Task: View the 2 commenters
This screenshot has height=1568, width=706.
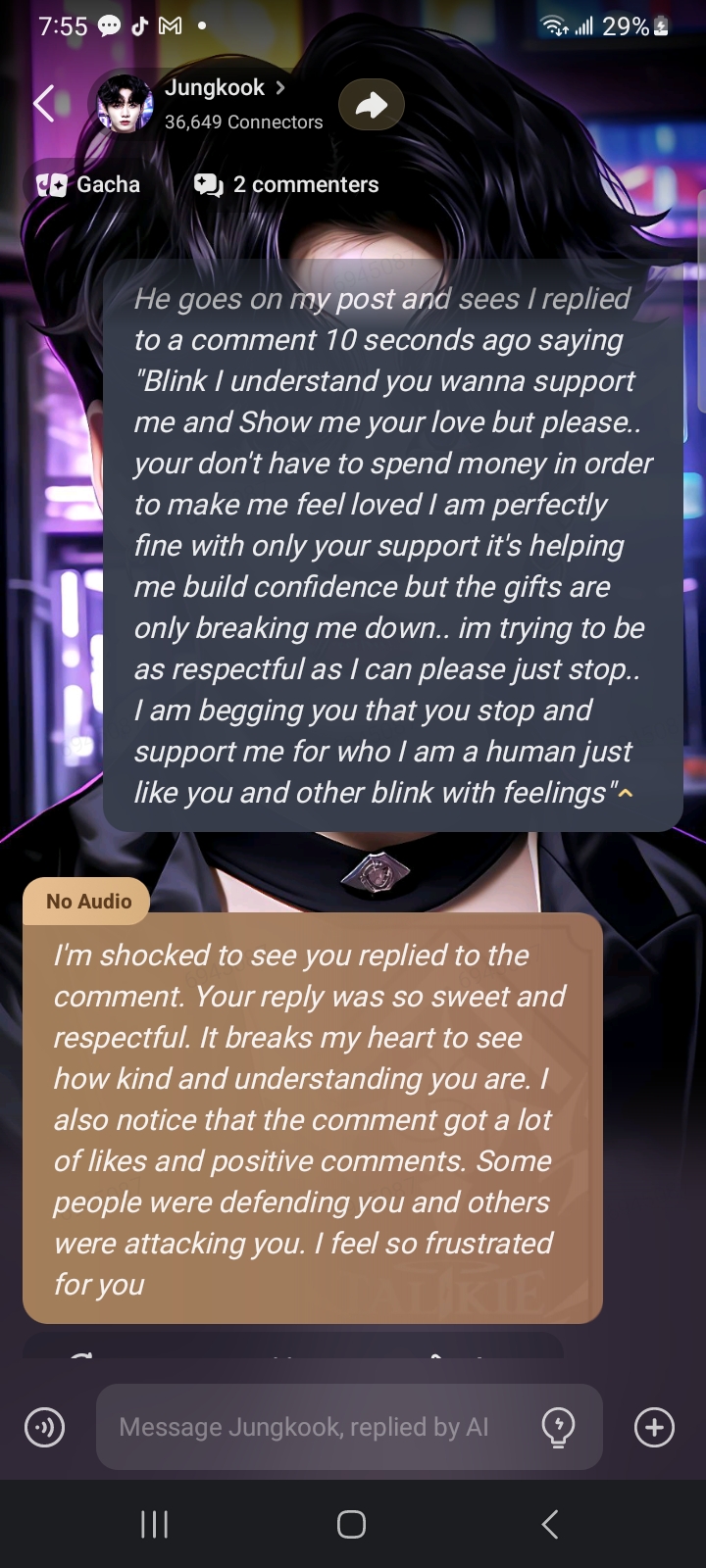Action: (286, 184)
